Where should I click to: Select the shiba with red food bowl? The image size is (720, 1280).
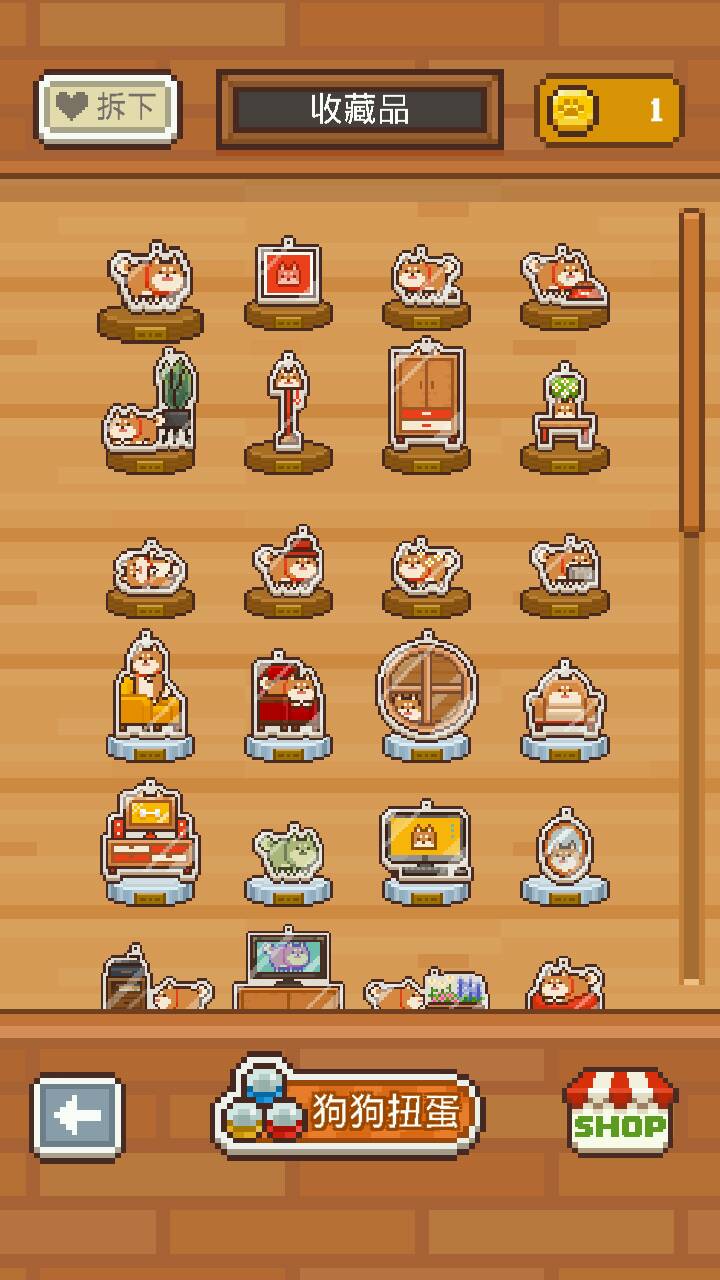(x=564, y=280)
